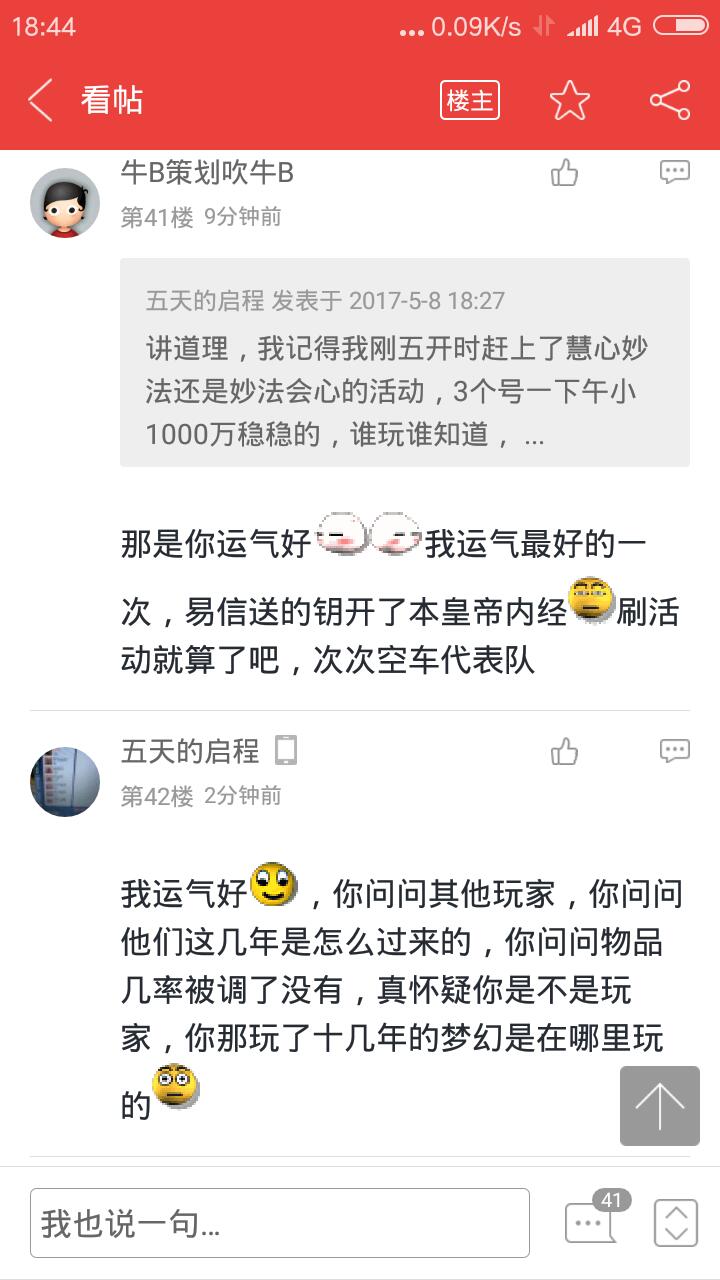
Task: Open avatar of 牛B策划吹牛B
Action: (x=65, y=203)
